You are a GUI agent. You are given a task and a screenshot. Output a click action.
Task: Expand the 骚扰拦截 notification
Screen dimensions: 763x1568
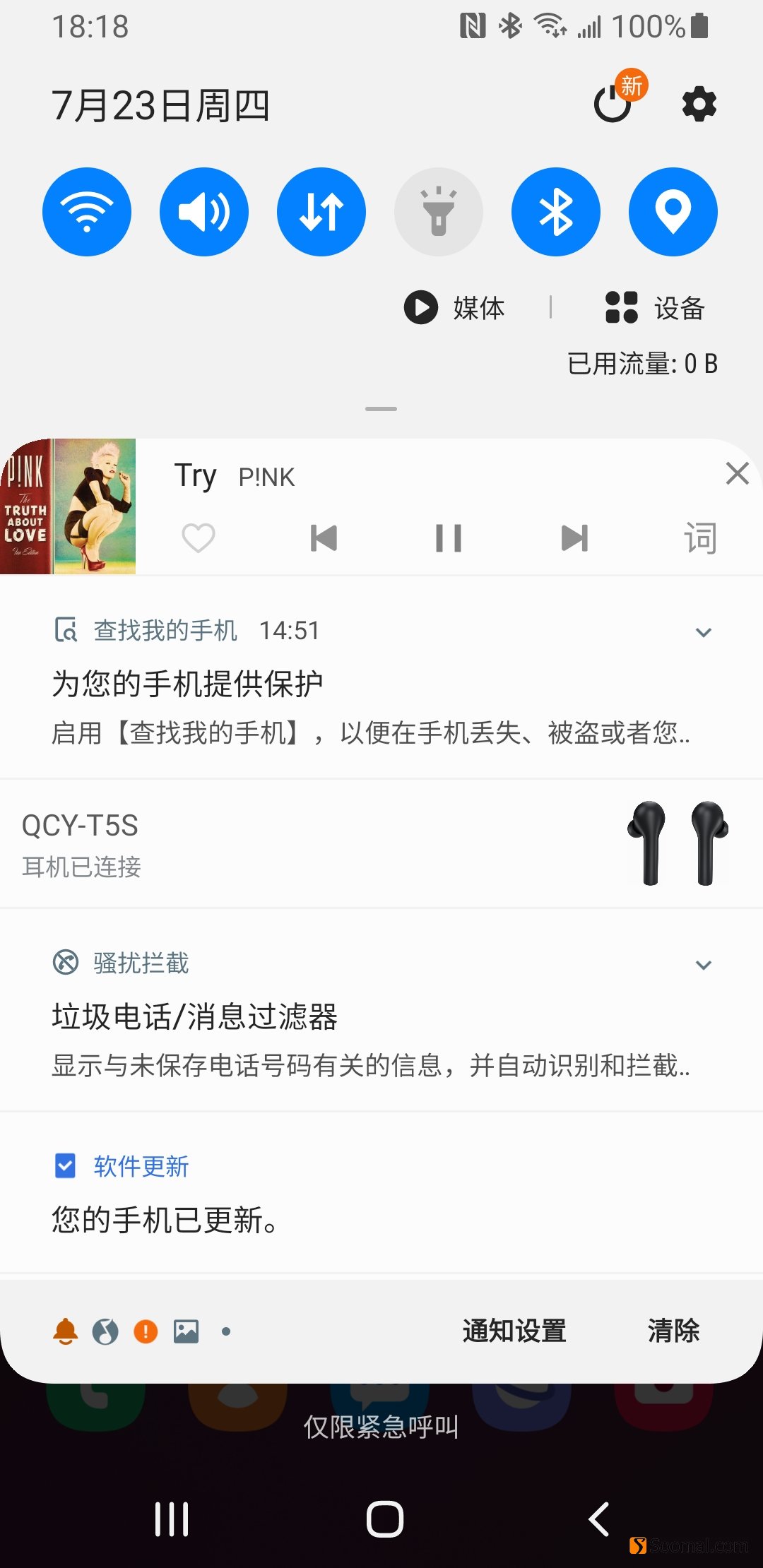click(703, 963)
